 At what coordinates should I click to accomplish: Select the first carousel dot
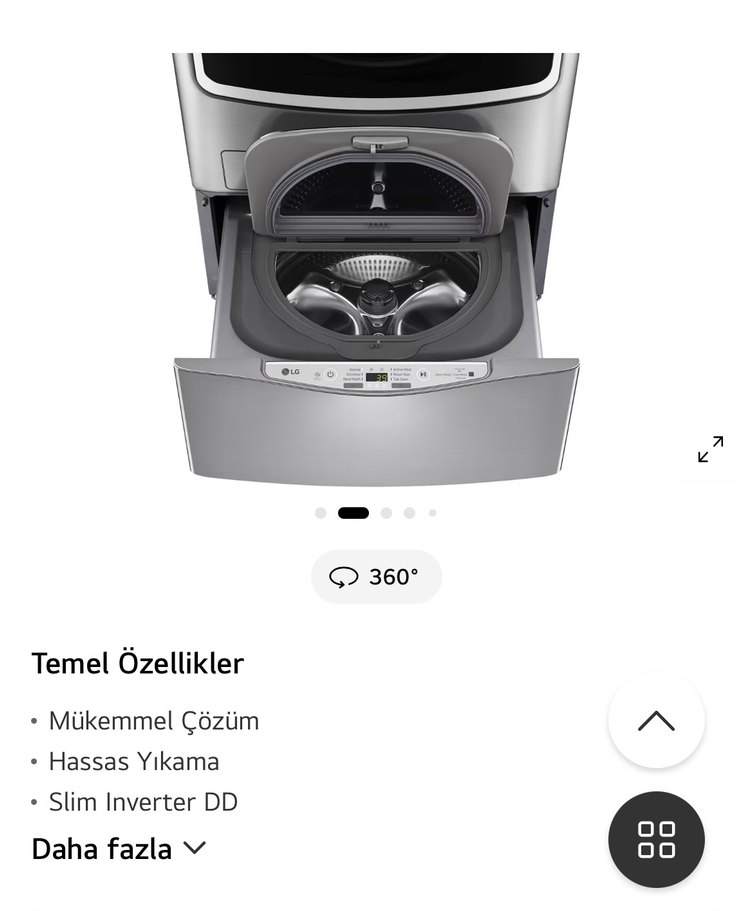[x=320, y=513]
